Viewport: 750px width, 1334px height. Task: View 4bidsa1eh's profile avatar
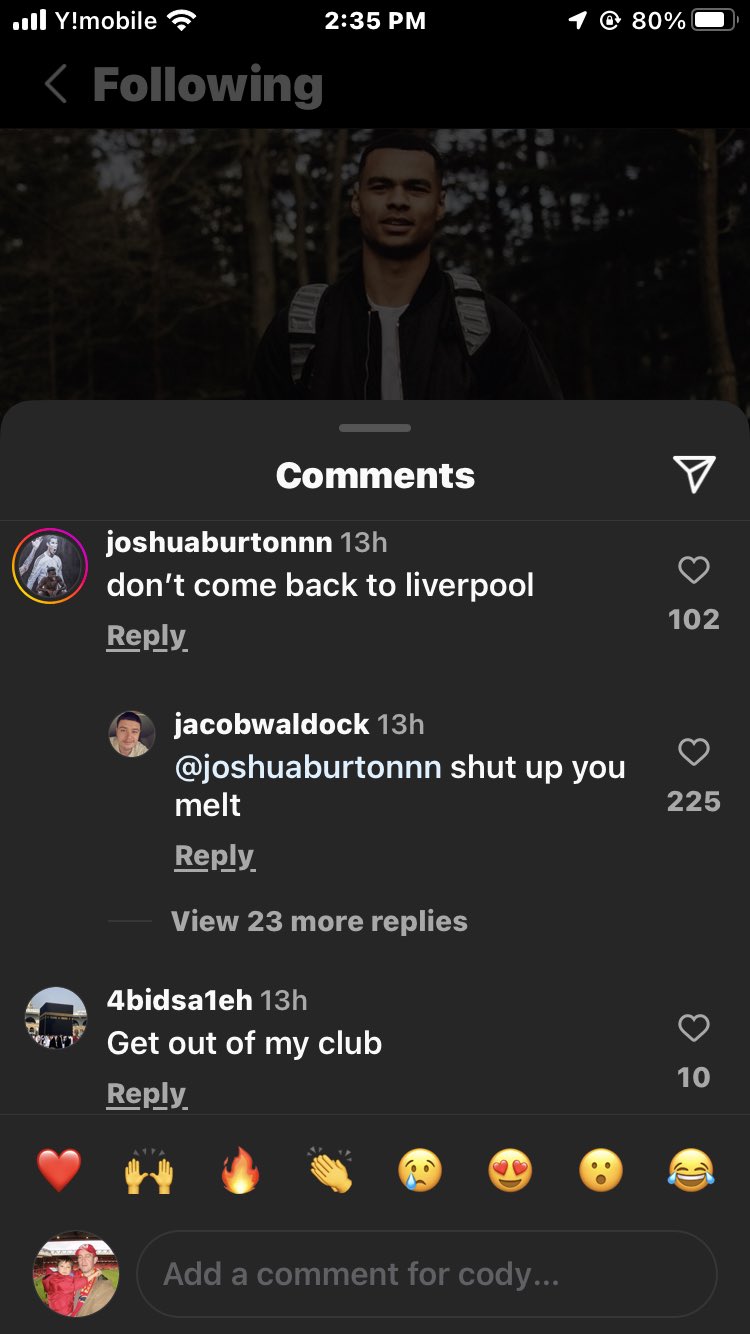click(55, 1018)
